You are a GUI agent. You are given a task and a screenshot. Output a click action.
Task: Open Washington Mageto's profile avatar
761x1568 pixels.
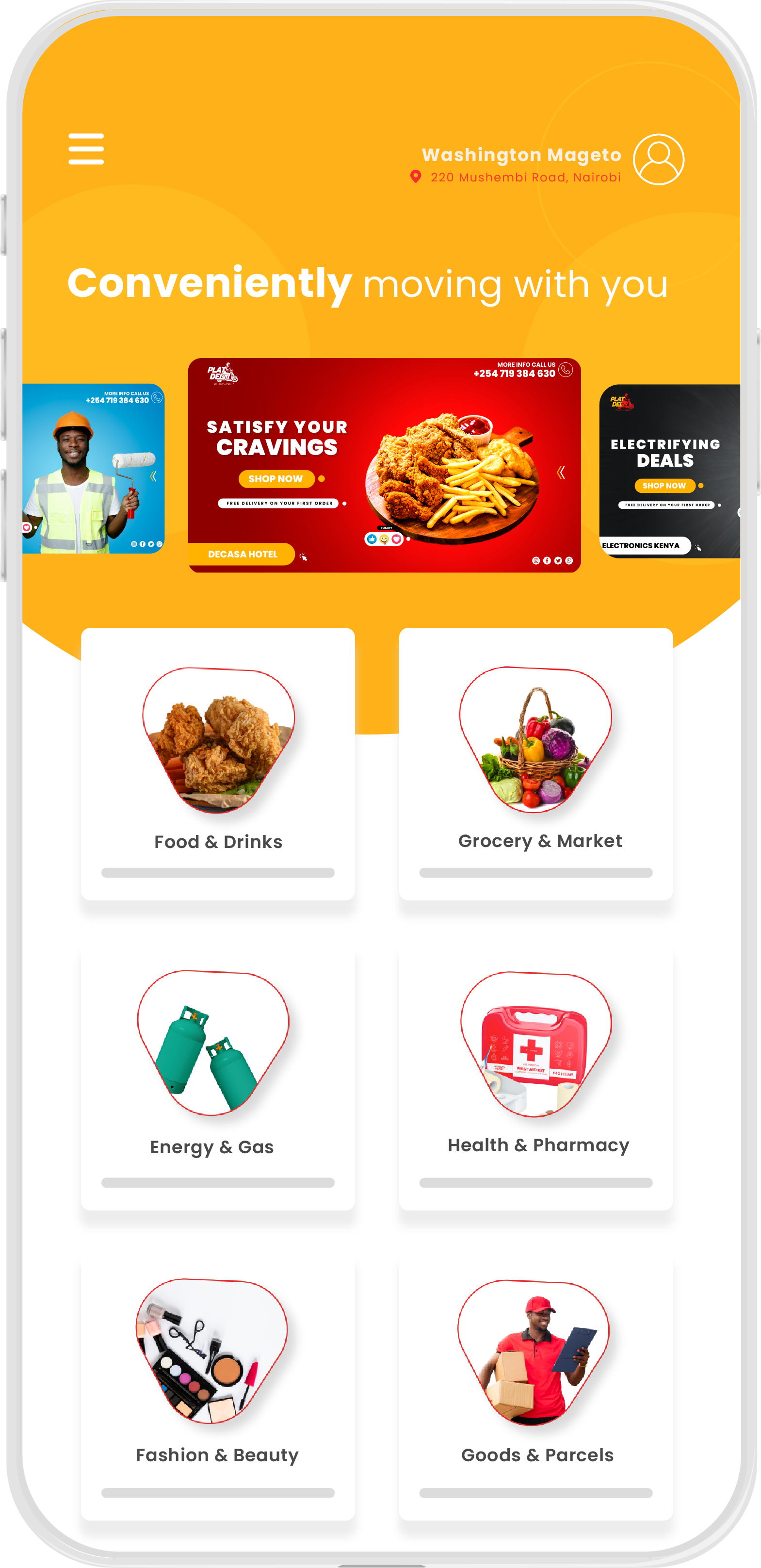[658, 160]
